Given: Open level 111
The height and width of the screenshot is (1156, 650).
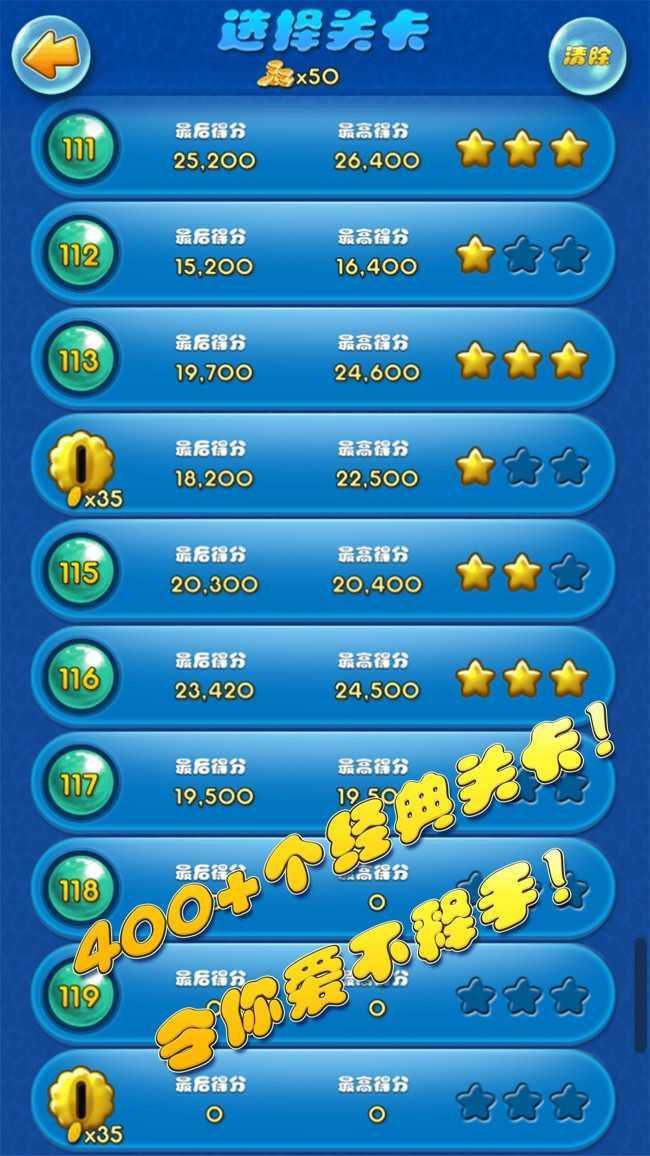Looking at the screenshot, I should coord(79,150).
